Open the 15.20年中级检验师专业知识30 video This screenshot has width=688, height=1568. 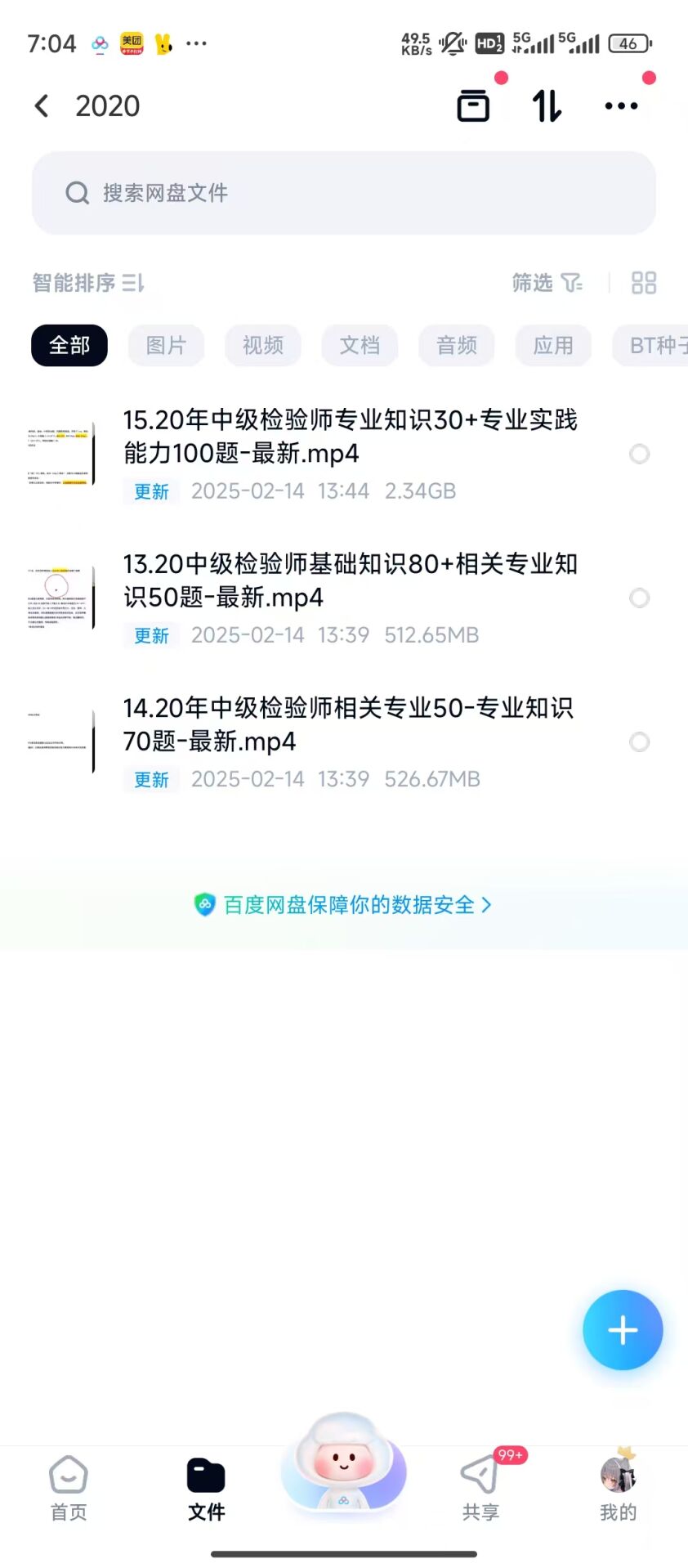350,437
